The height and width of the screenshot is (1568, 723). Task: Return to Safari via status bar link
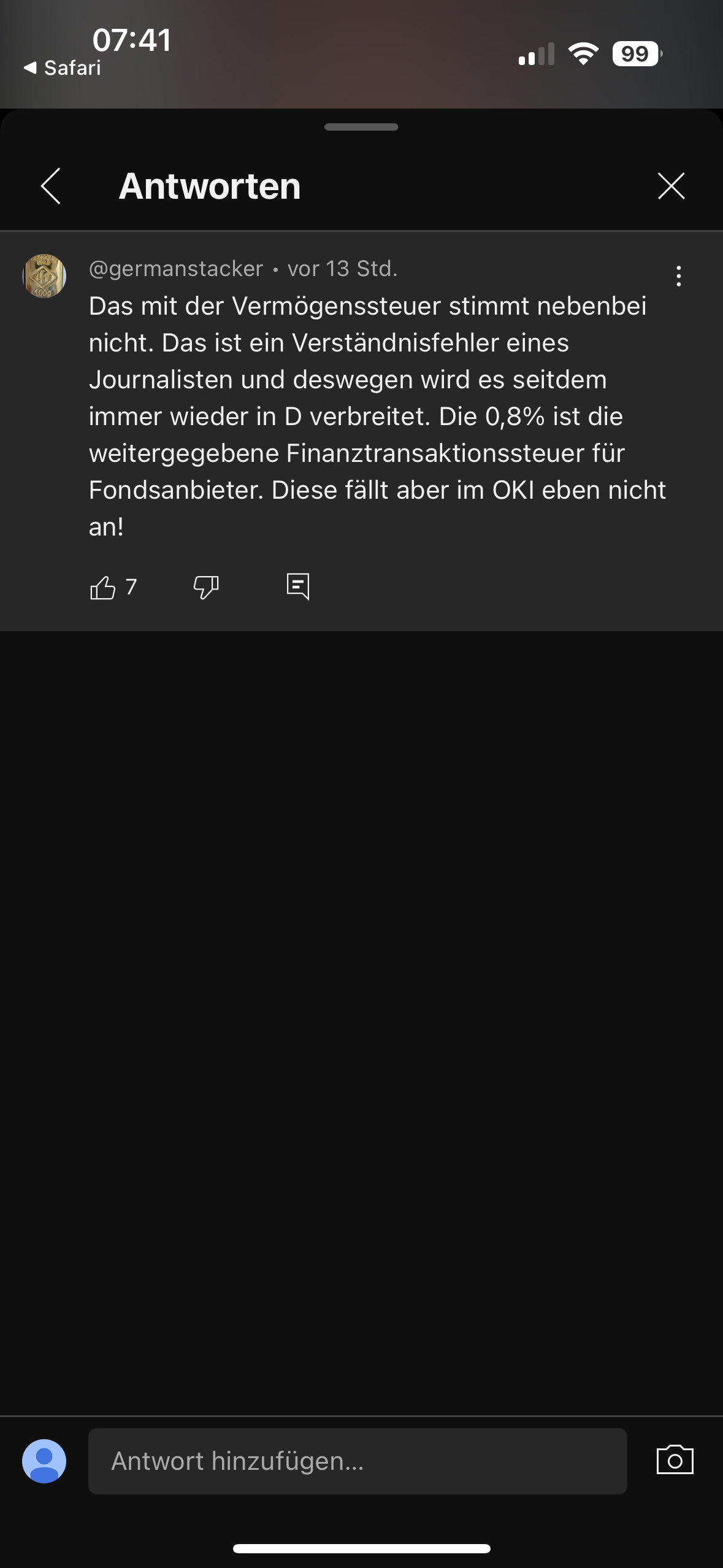(63, 68)
